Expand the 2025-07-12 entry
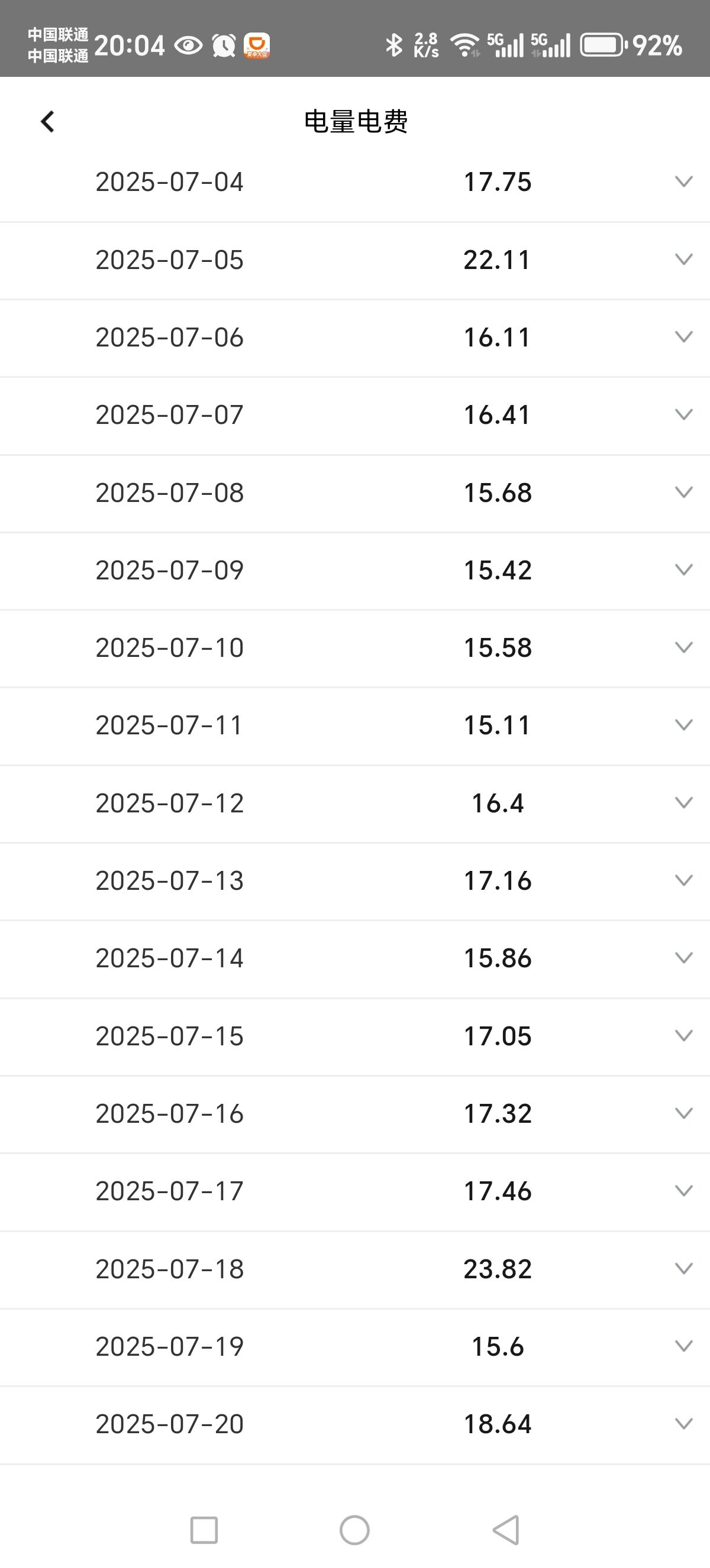Viewport: 710px width, 1568px height. pyautogui.click(x=684, y=803)
